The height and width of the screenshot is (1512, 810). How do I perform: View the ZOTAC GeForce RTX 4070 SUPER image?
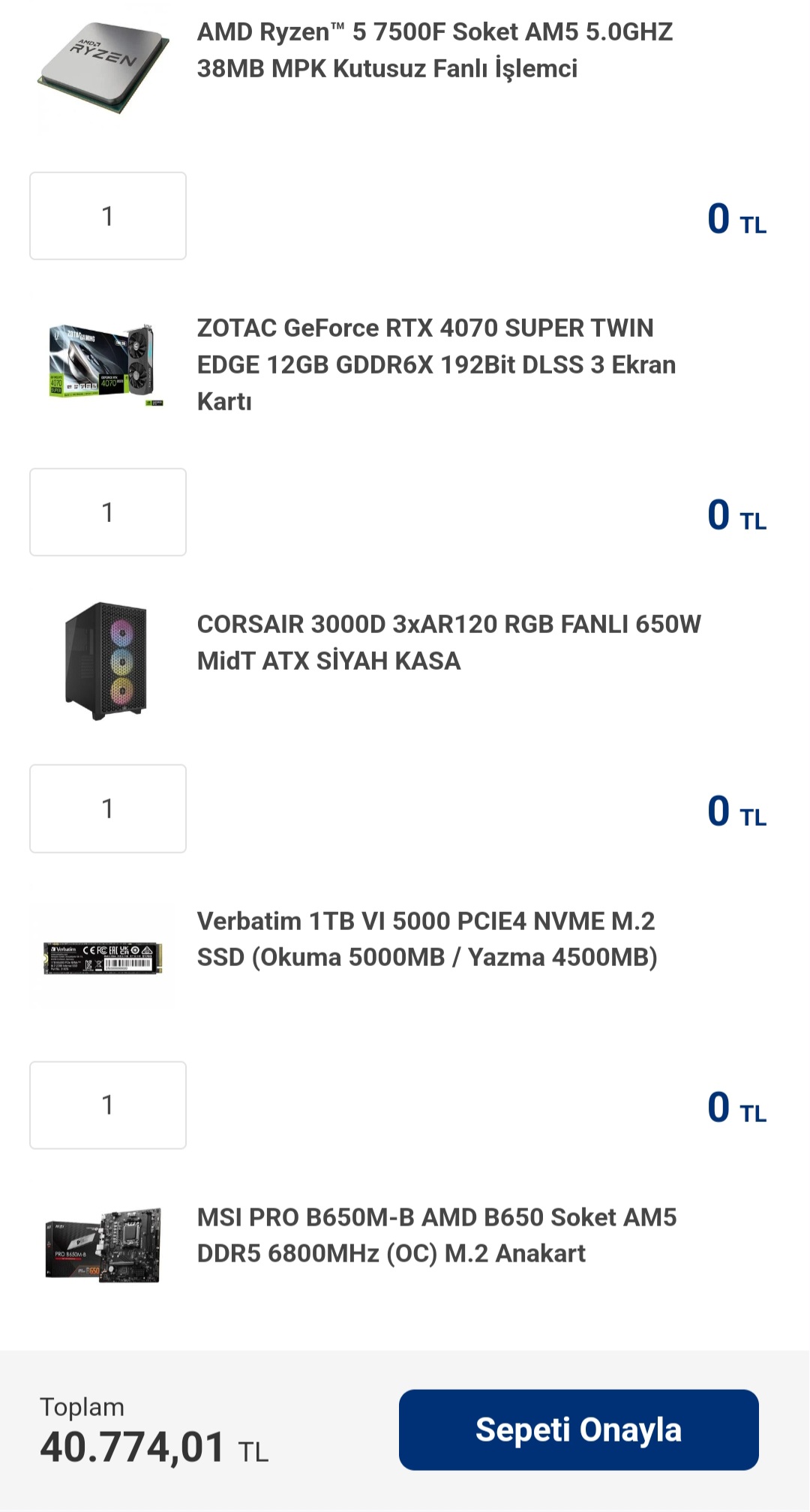tap(103, 364)
